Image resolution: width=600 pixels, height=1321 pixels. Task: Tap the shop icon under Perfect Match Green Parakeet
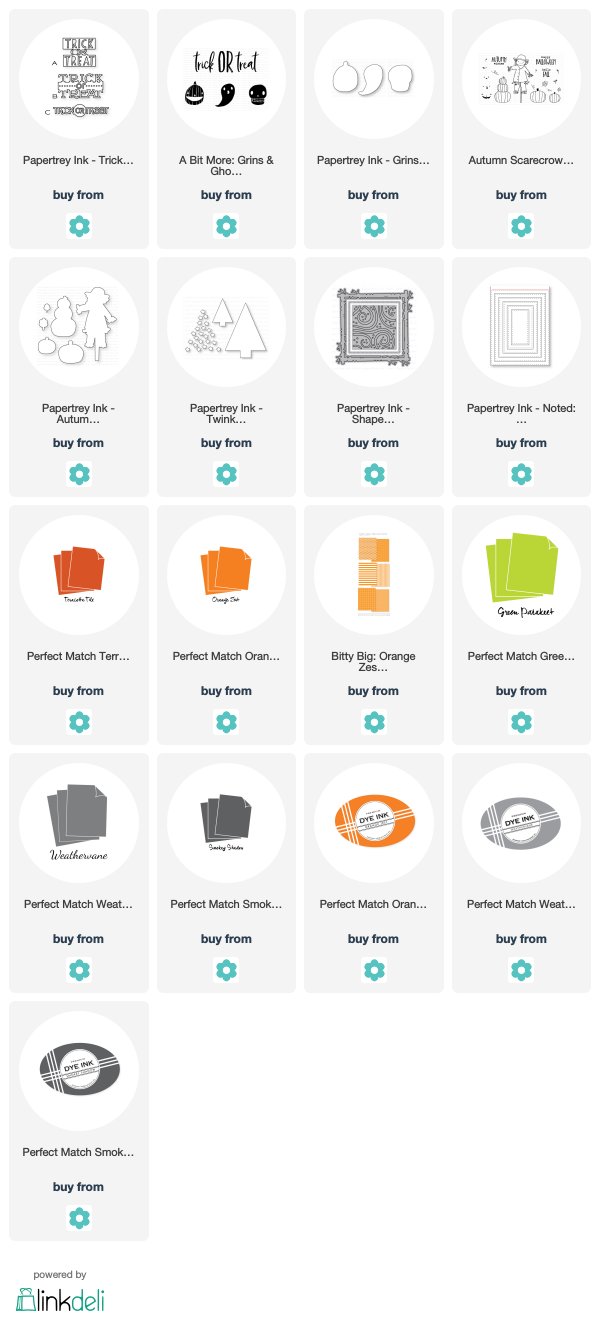tap(521, 722)
